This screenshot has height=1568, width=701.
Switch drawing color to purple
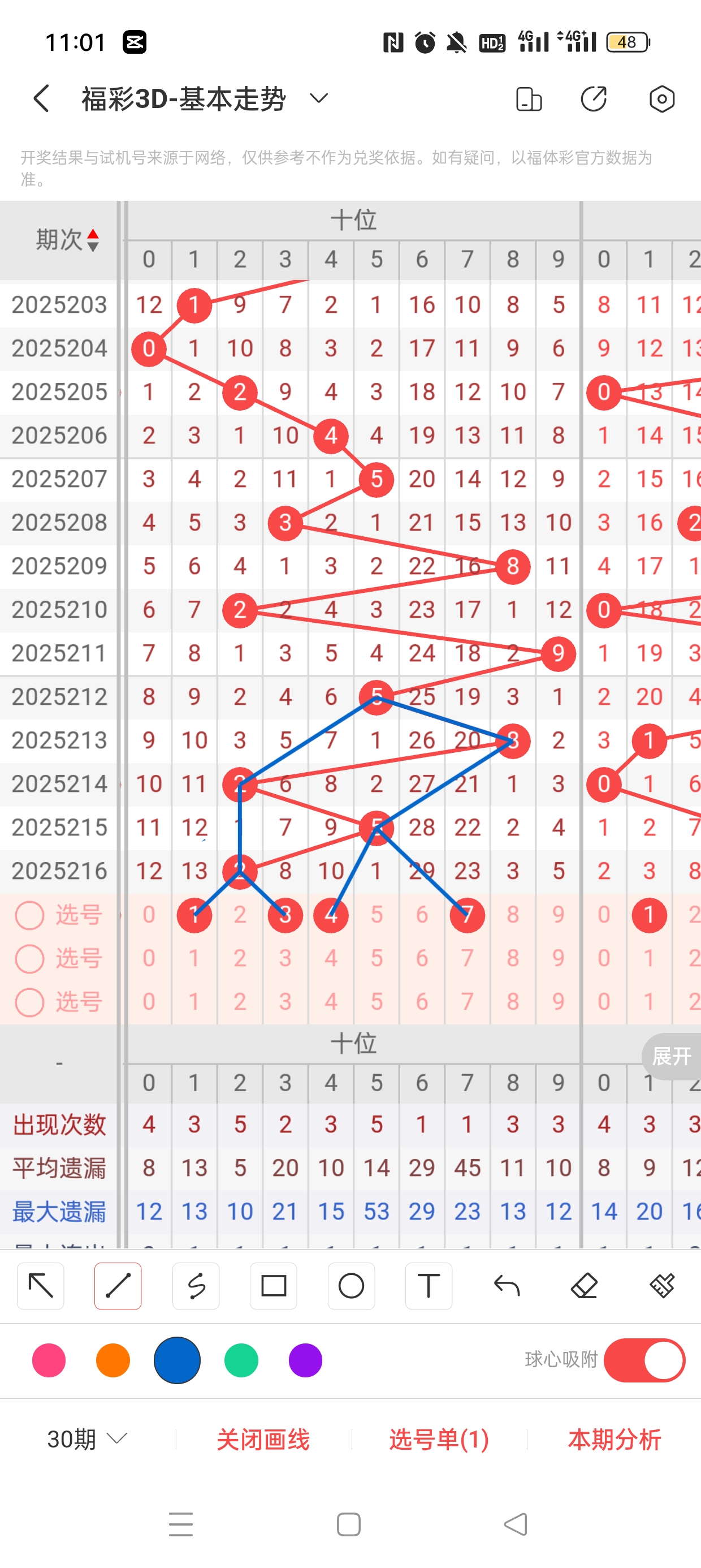305,1360
